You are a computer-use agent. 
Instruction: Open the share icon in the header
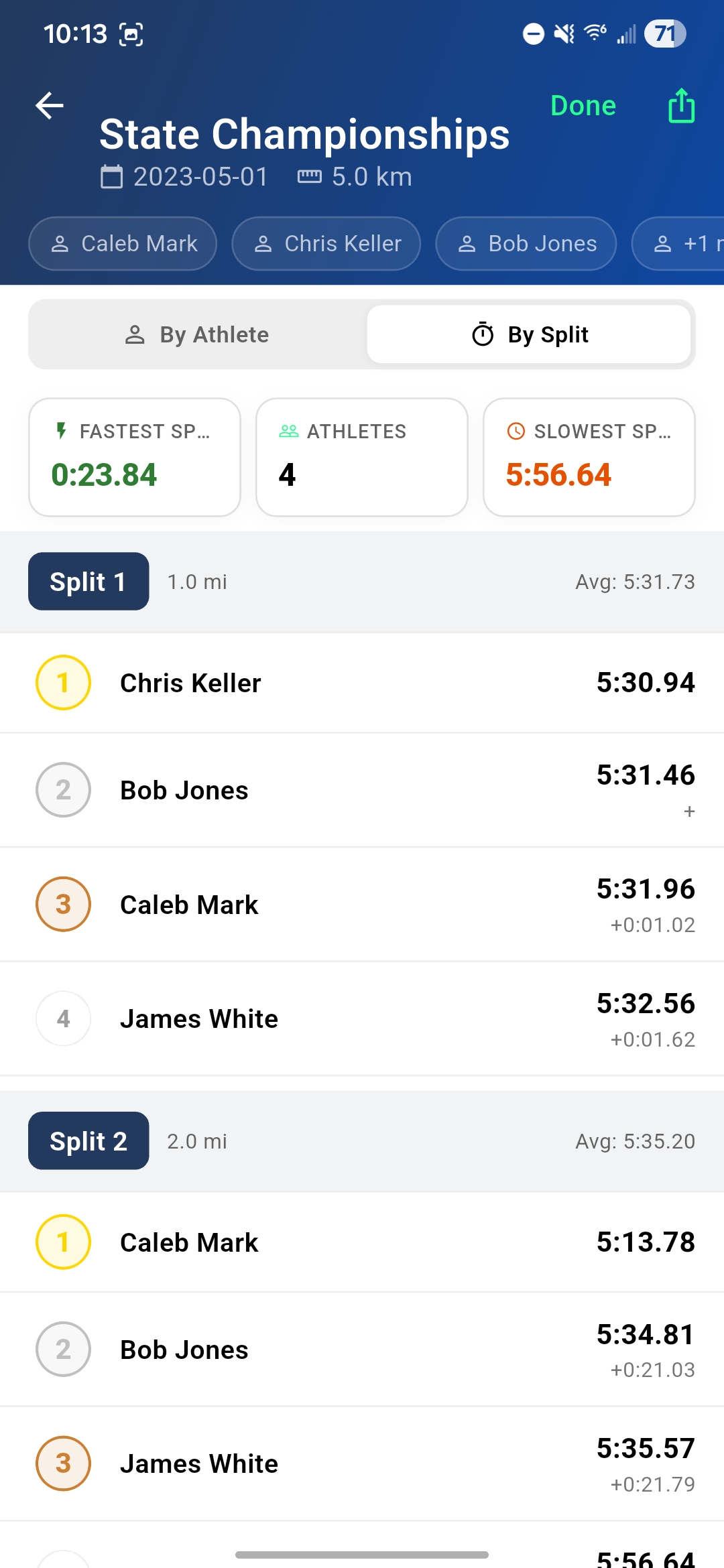tap(680, 105)
